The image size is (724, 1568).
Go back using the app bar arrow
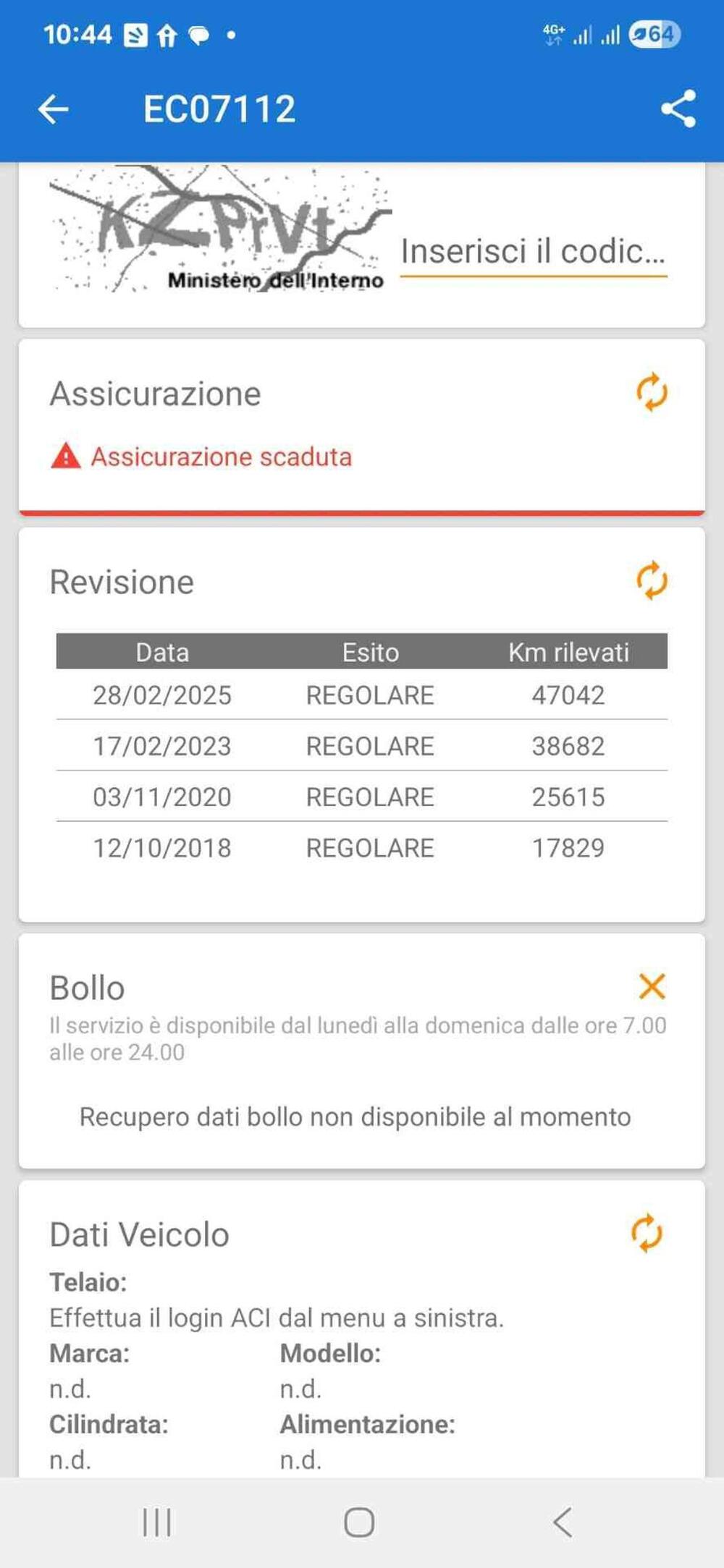point(53,110)
